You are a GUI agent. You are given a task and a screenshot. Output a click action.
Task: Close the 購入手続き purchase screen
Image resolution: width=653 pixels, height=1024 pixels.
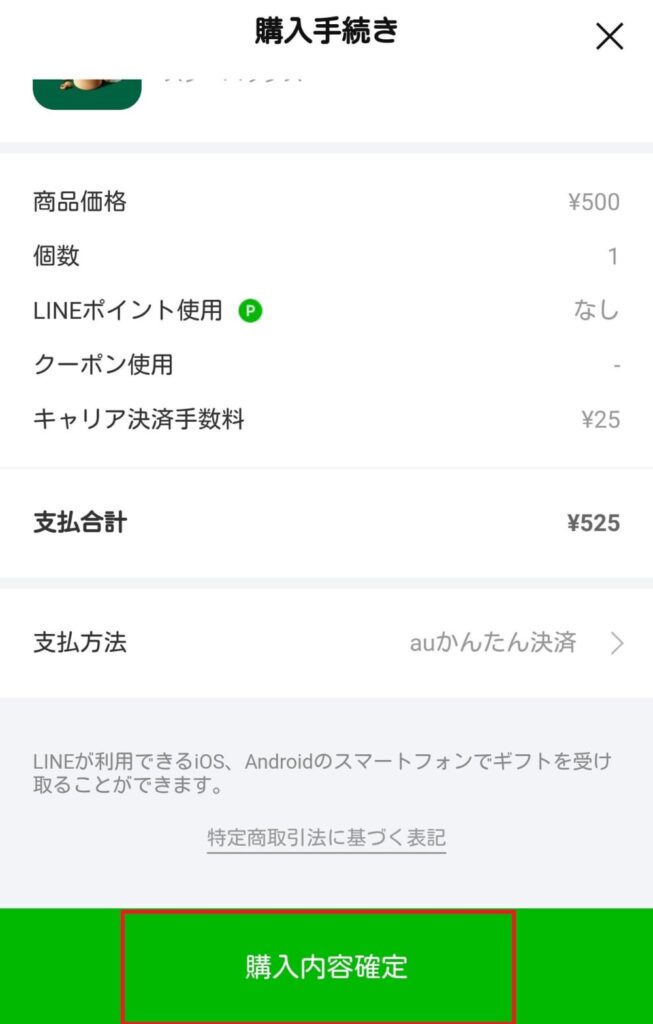click(609, 37)
